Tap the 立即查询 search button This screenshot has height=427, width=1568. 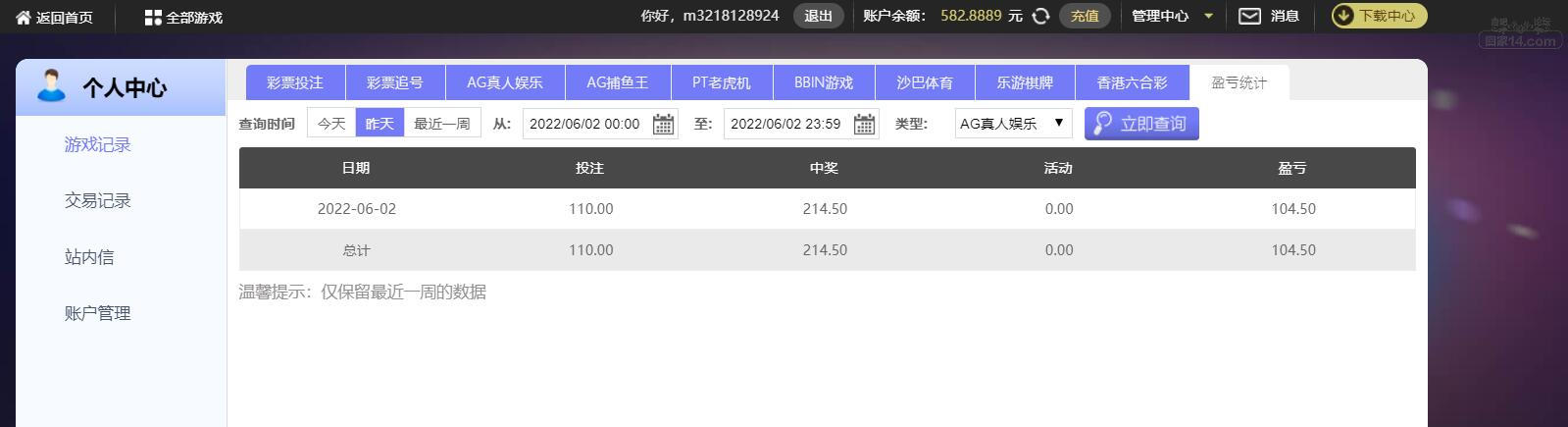(1140, 124)
